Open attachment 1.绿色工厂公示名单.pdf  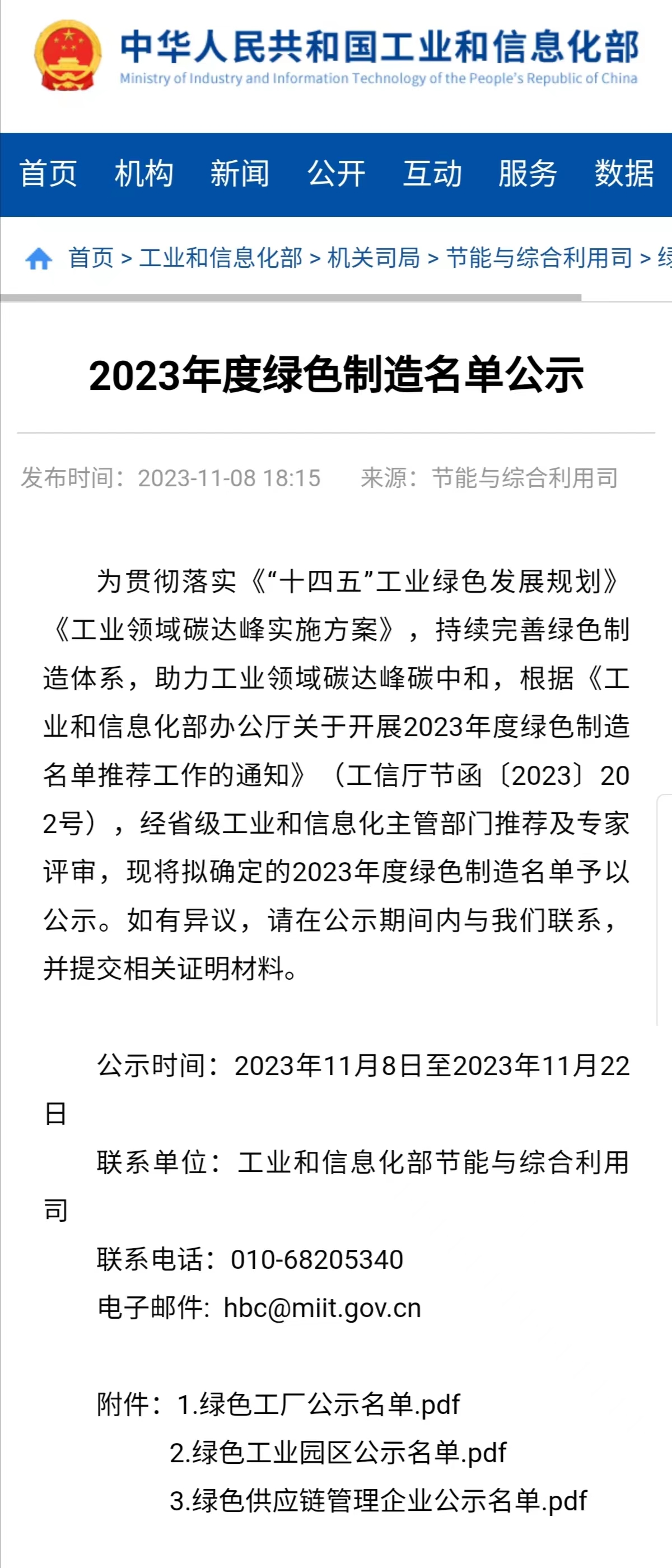[318, 1406]
